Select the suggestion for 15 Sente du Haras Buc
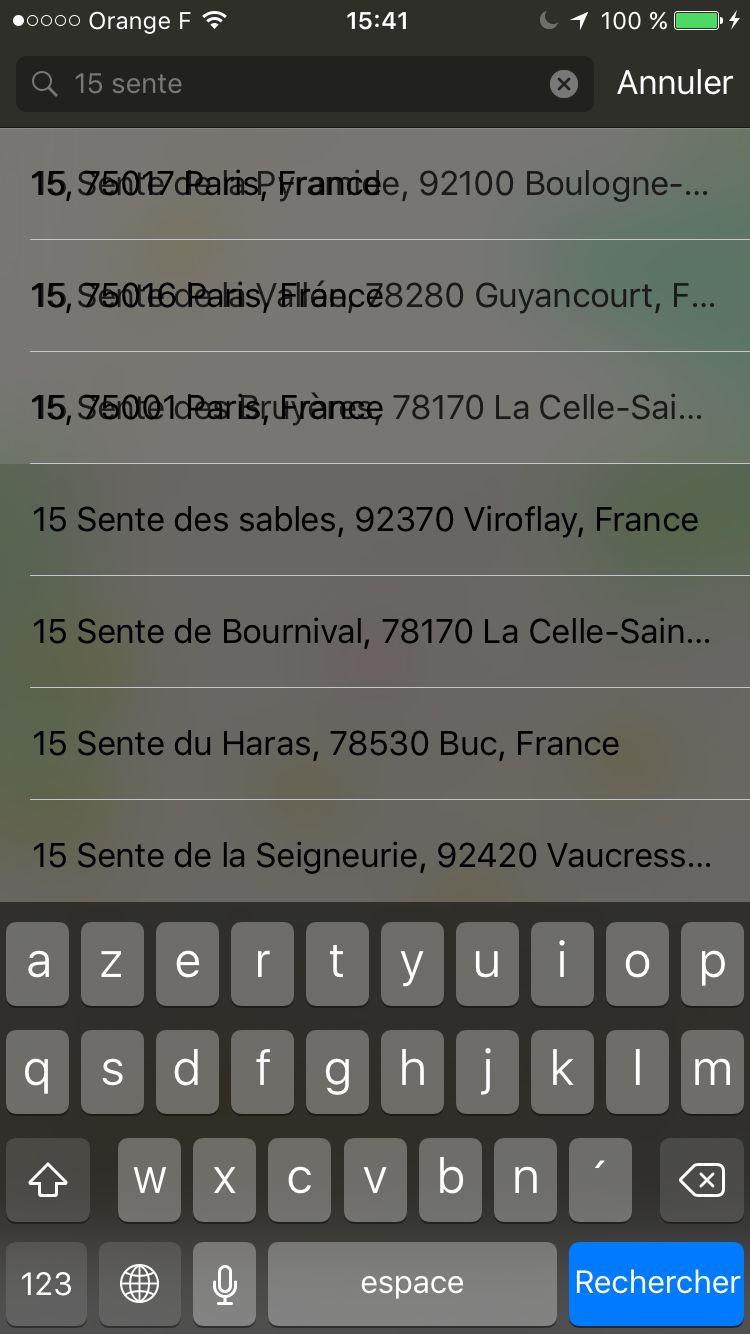750x1334 pixels. [x=375, y=743]
